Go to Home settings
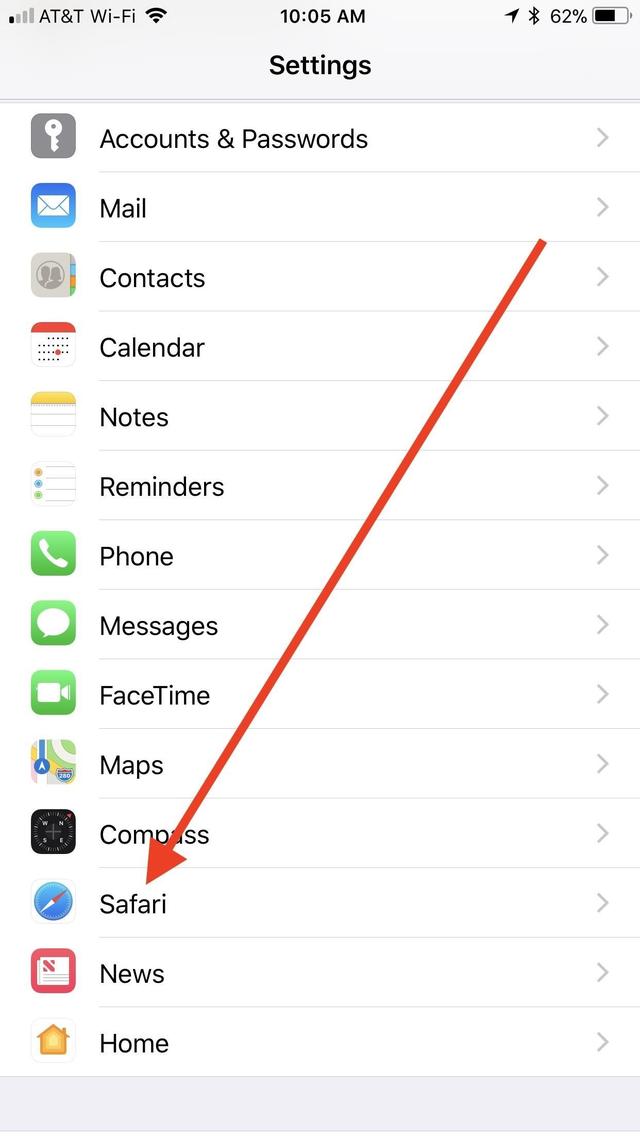This screenshot has width=640, height=1138. pos(134,1043)
